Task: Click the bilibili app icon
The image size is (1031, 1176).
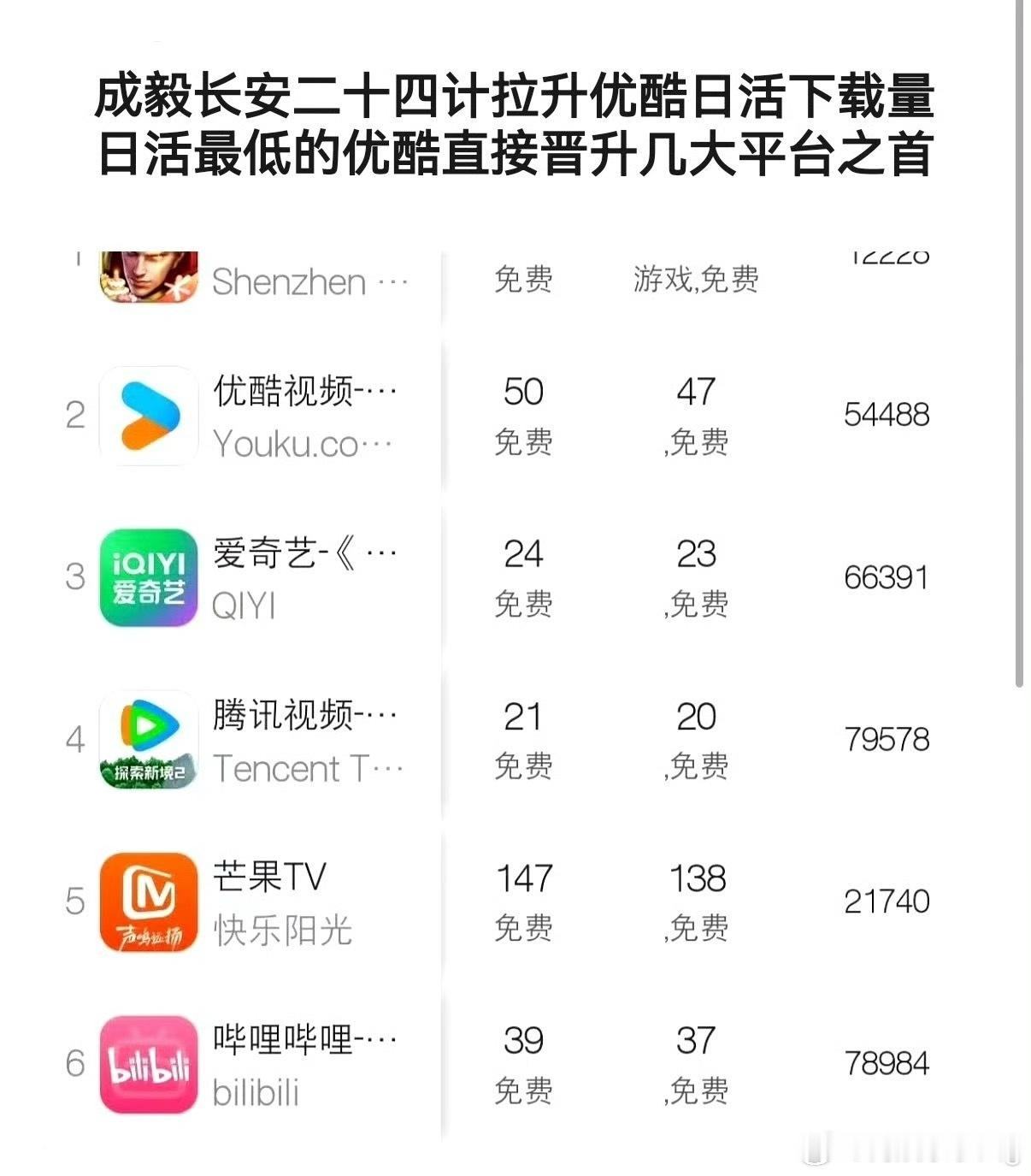Action: click(149, 1065)
